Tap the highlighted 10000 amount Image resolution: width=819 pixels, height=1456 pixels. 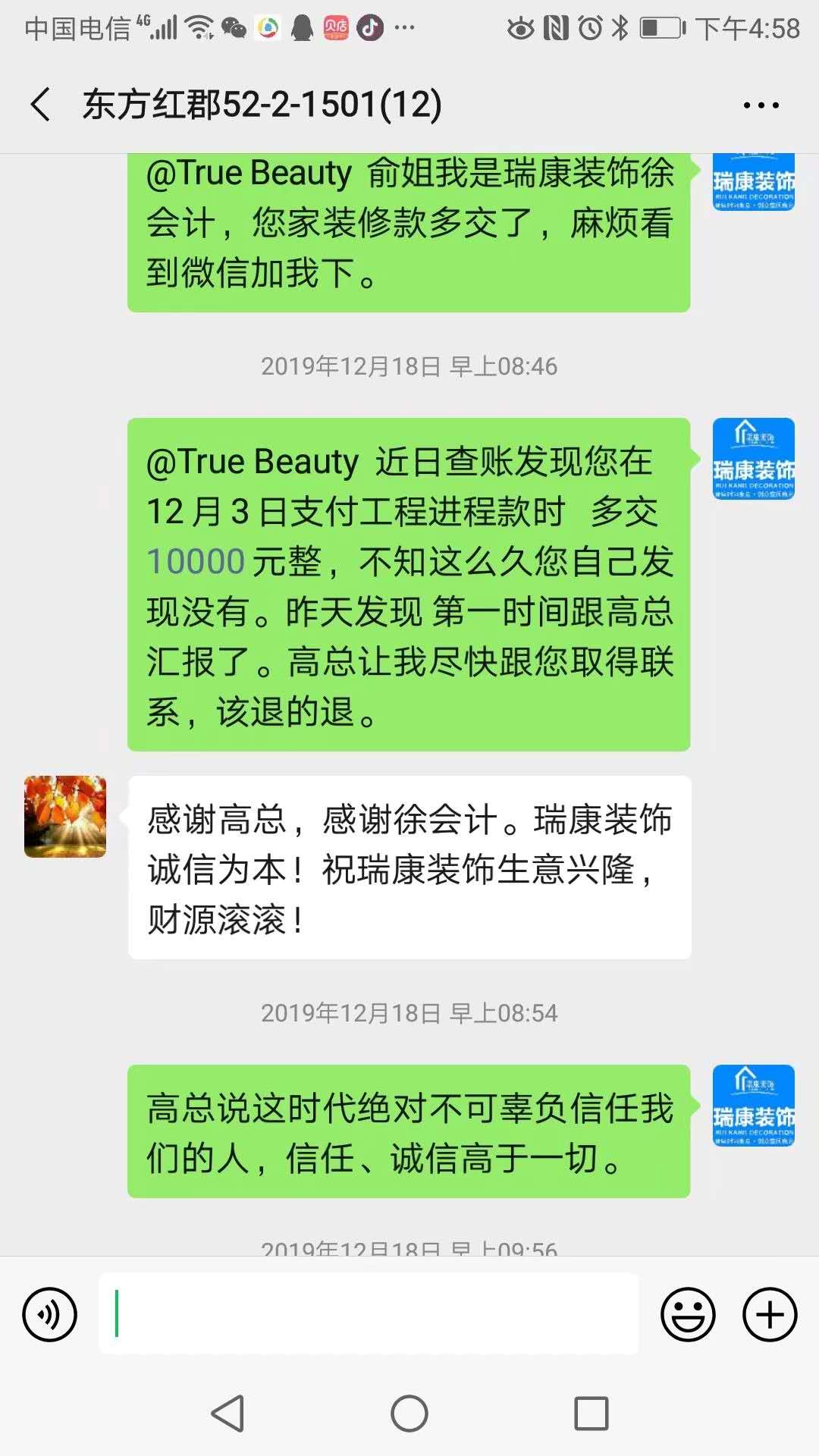tap(196, 562)
